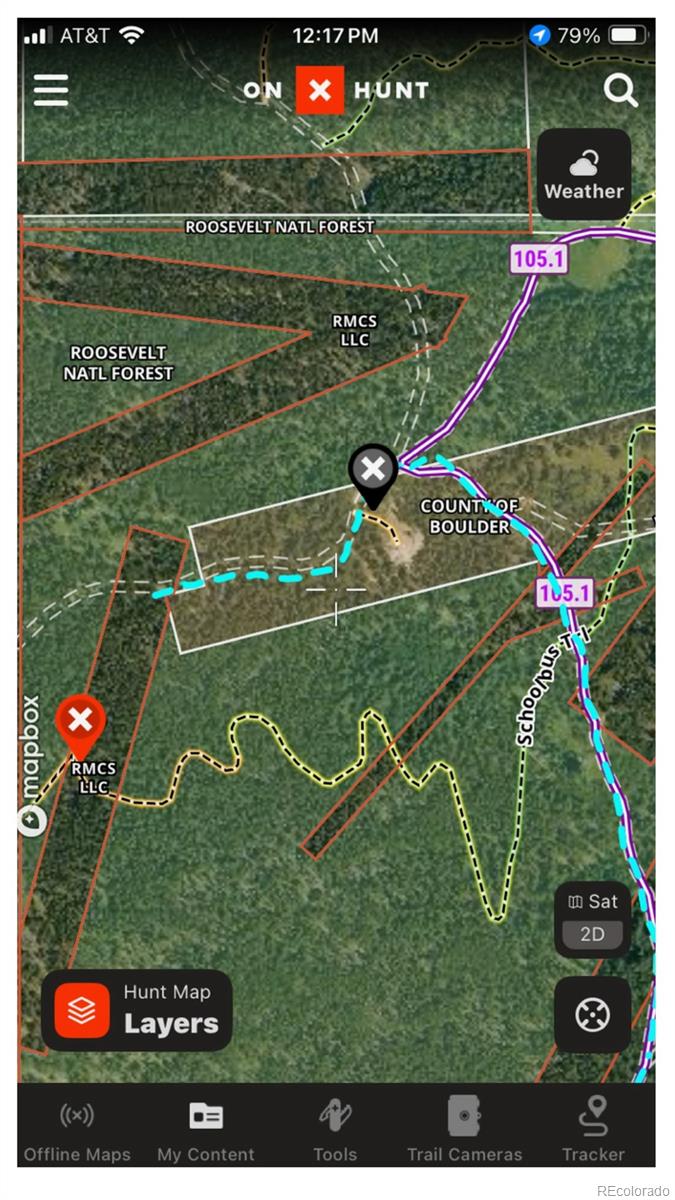Select the black X waypoint marker

(373, 470)
